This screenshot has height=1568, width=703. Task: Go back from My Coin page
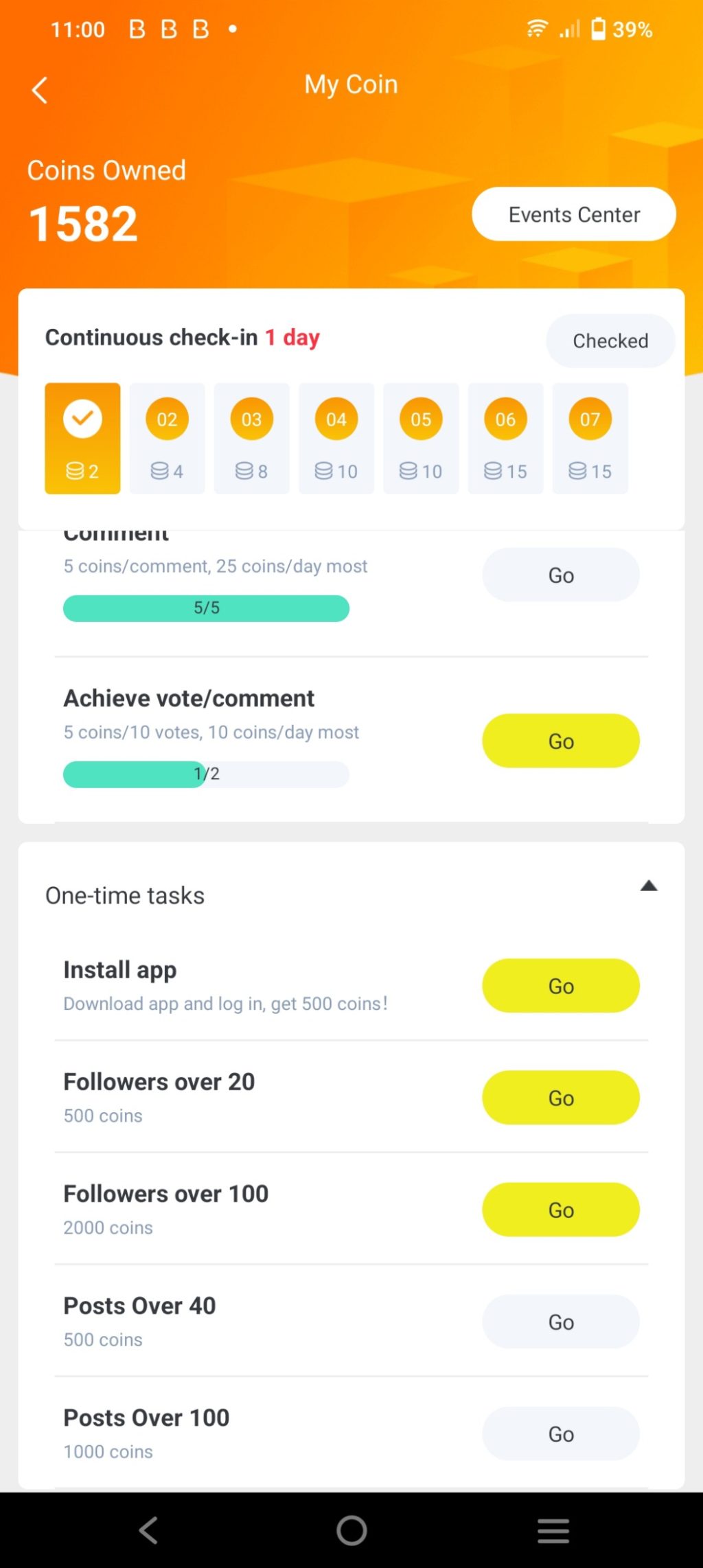tap(40, 90)
